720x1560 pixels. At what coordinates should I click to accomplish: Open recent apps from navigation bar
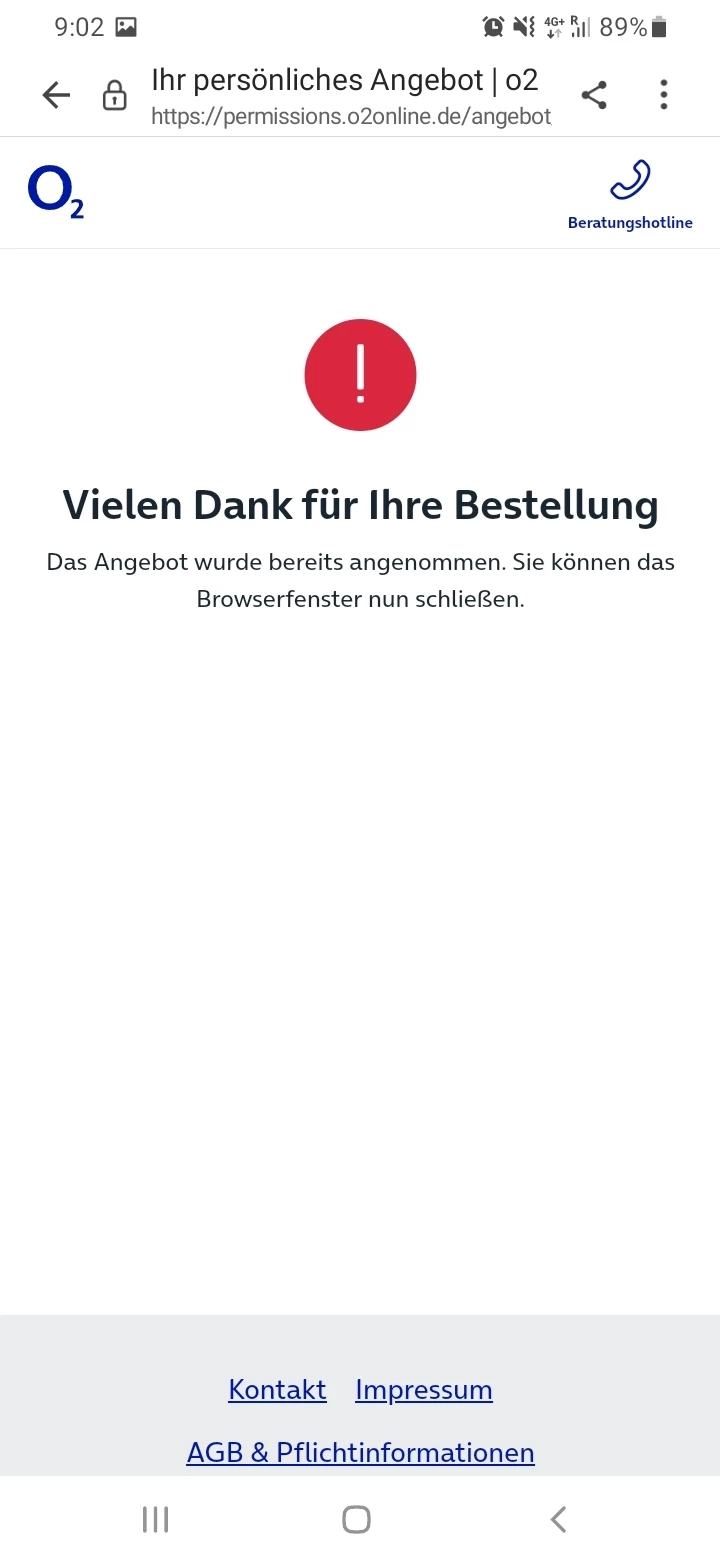click(x=155, y=1519)
